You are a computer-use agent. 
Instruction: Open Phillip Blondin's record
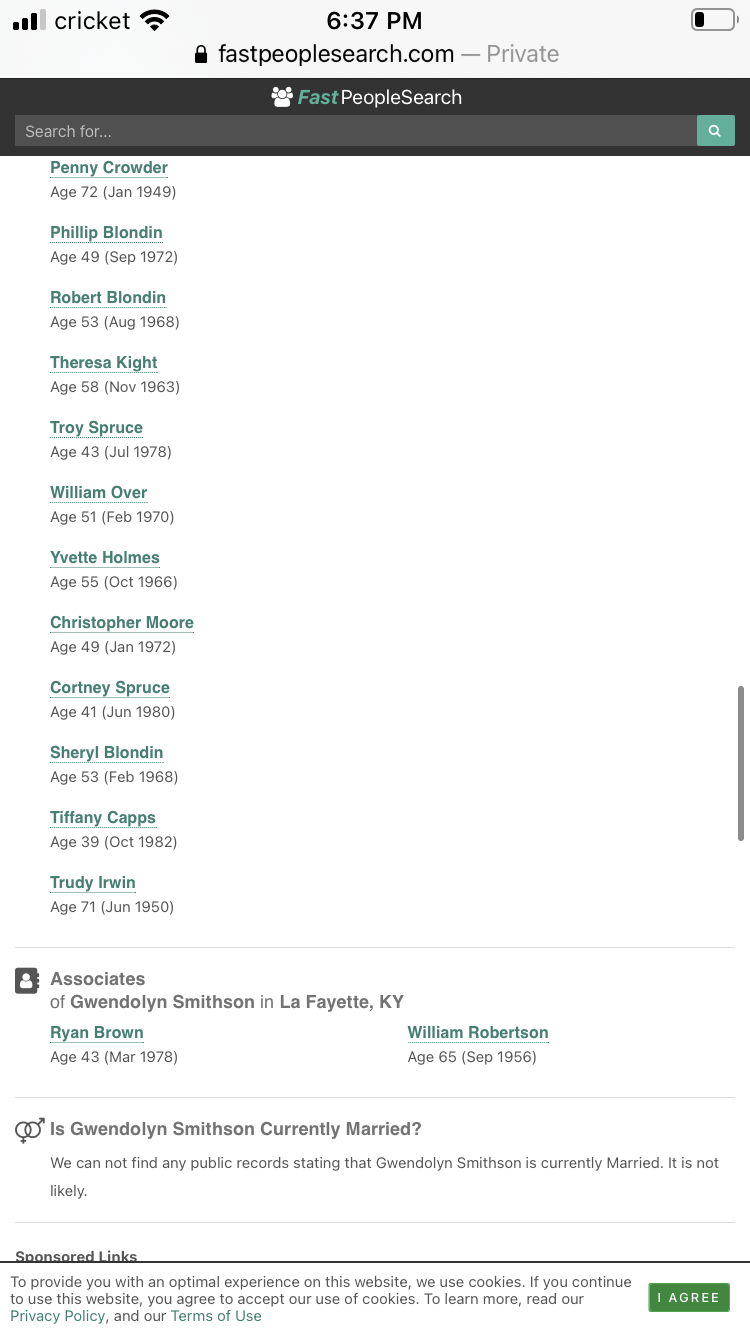pyautogui.click(x=106, y=232)
